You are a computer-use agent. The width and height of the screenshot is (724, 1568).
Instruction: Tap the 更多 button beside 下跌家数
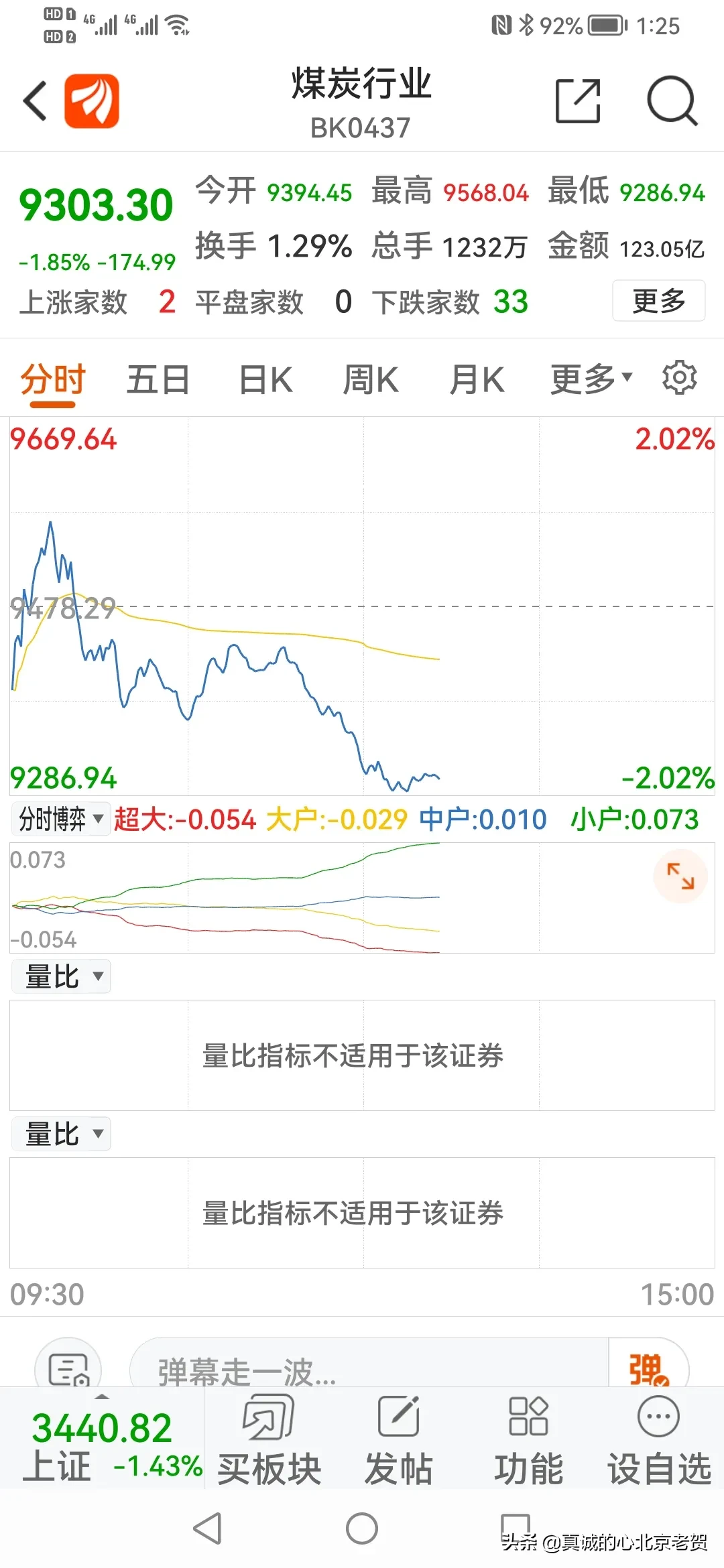tap(659, 301)
